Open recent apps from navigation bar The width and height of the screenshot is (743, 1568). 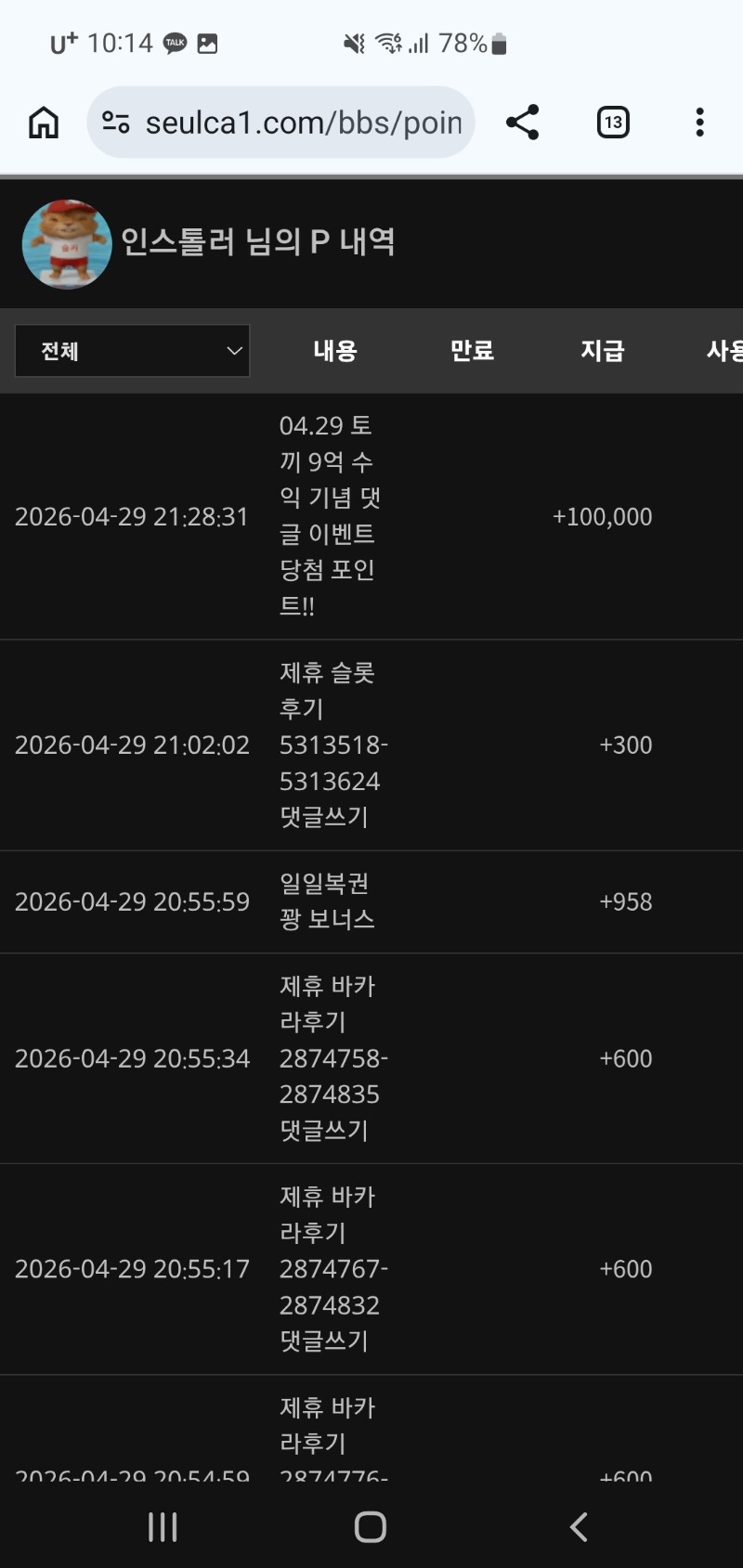[163, 1526]
